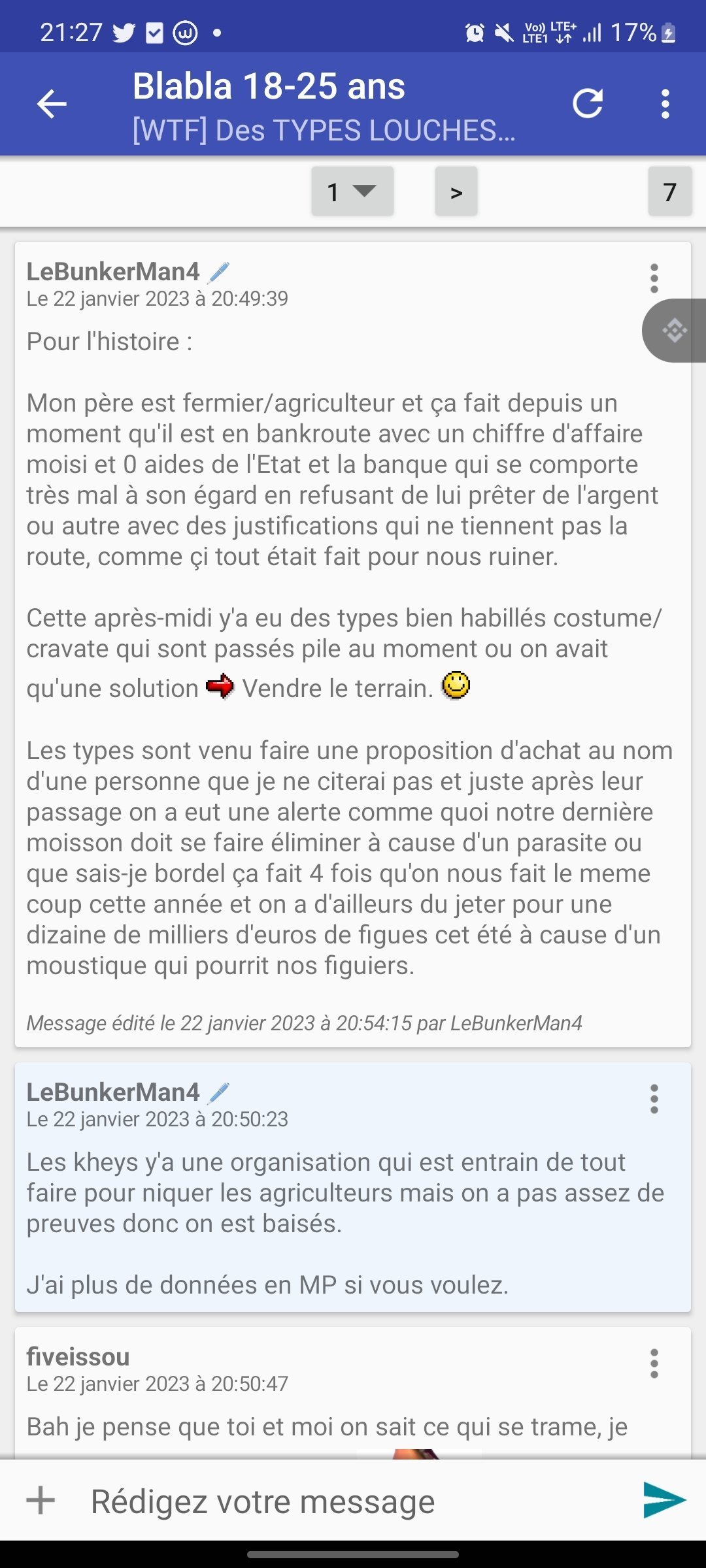Refresh the topic page
The height and width of the screenshot is (1568, 706).
[x=587, y=104]
